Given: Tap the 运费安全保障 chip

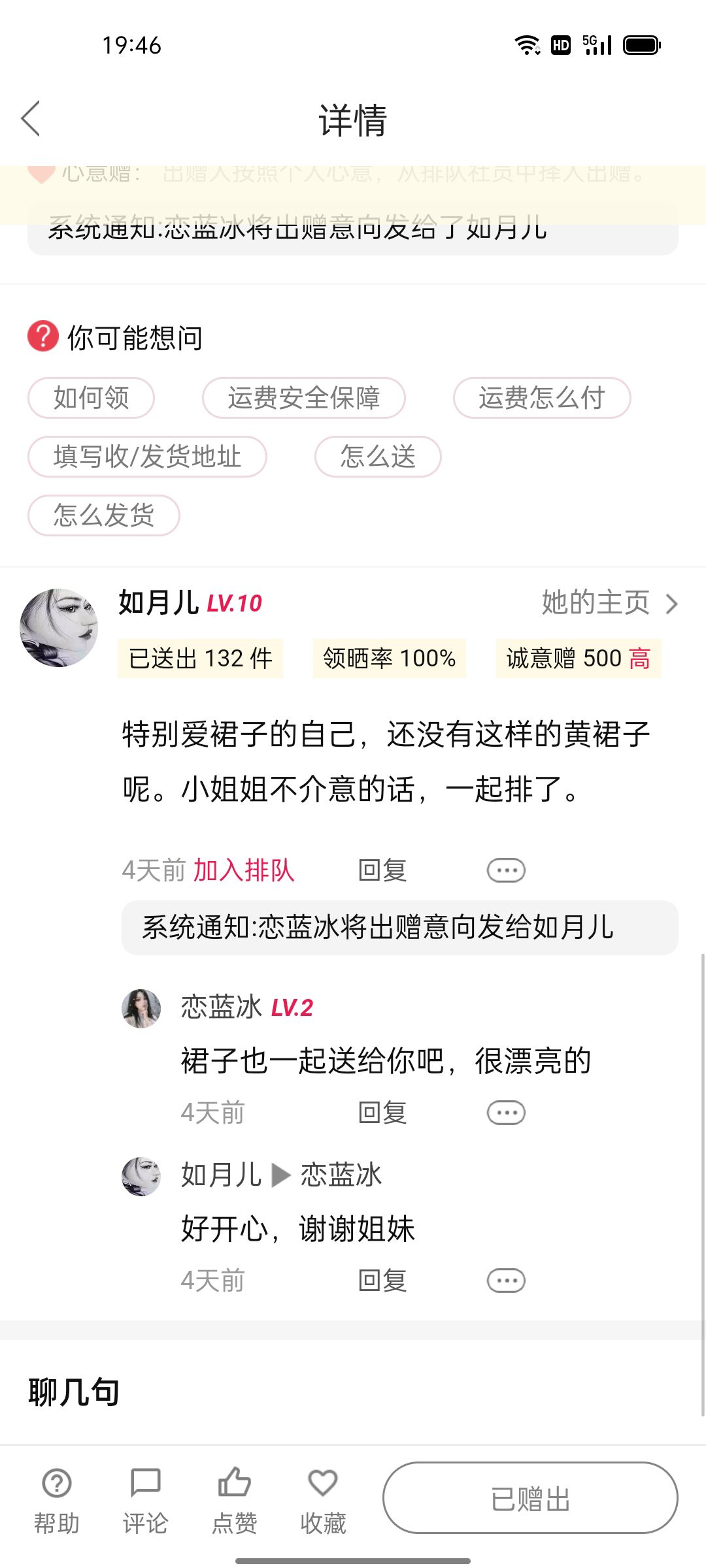Looking at the screenshot, I should tap(303, 398).
